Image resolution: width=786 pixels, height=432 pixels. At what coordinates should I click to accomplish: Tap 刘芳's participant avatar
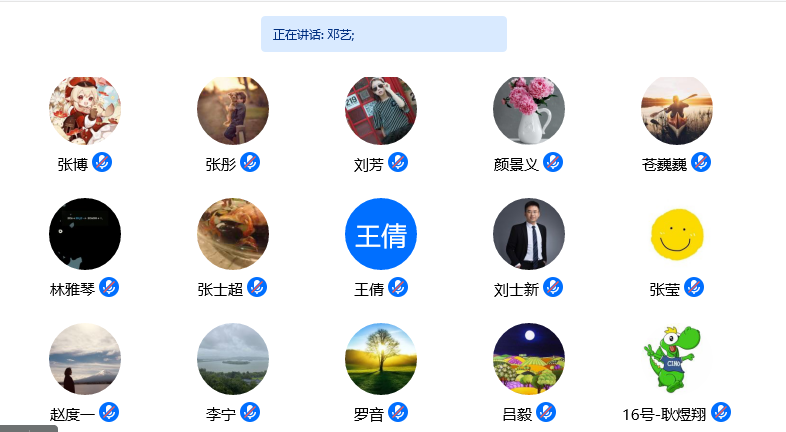pos(381,110)
